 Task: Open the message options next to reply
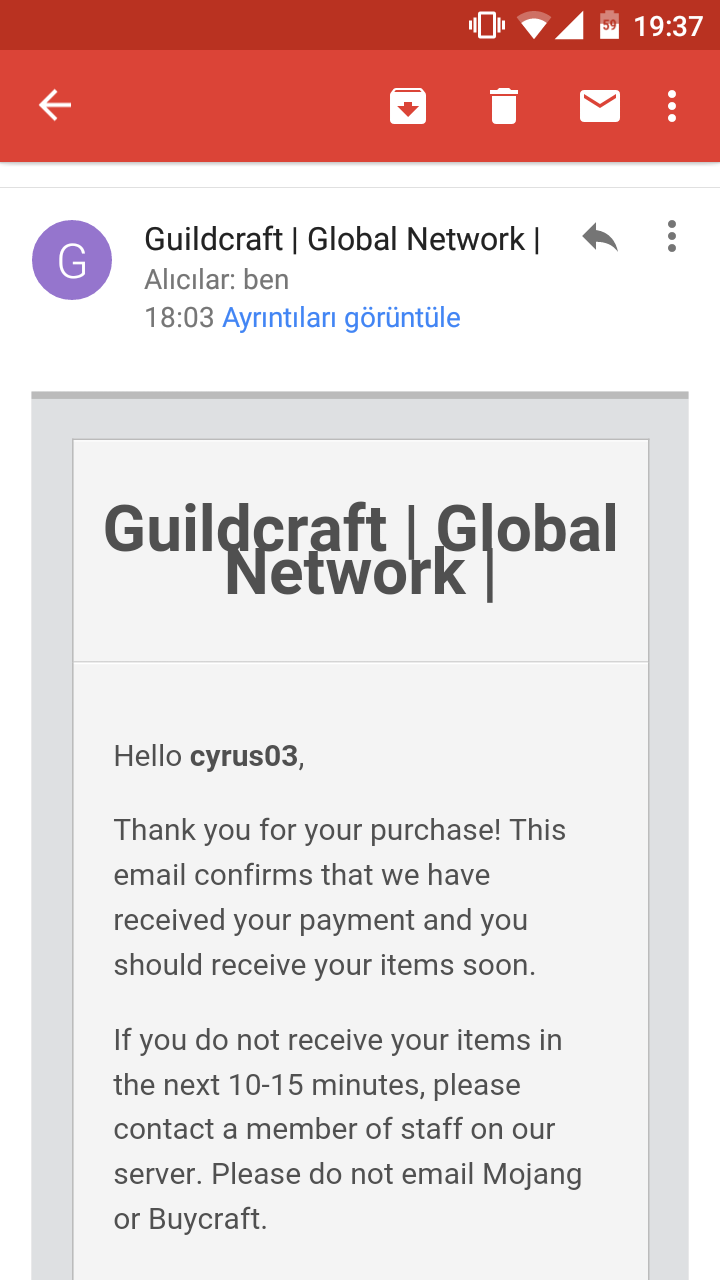pos(672,236)
